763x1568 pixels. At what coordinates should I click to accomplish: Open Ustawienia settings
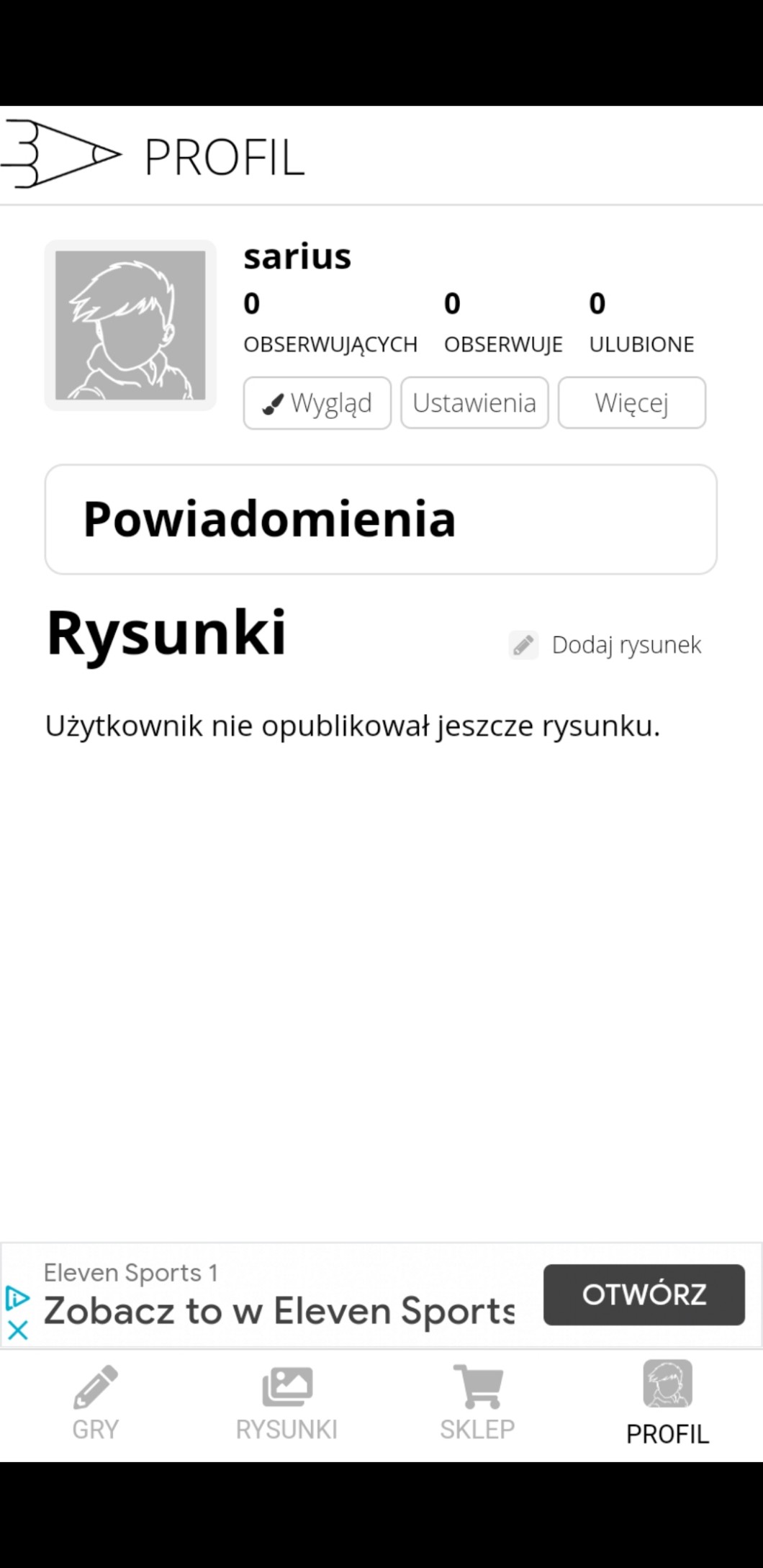474,403
